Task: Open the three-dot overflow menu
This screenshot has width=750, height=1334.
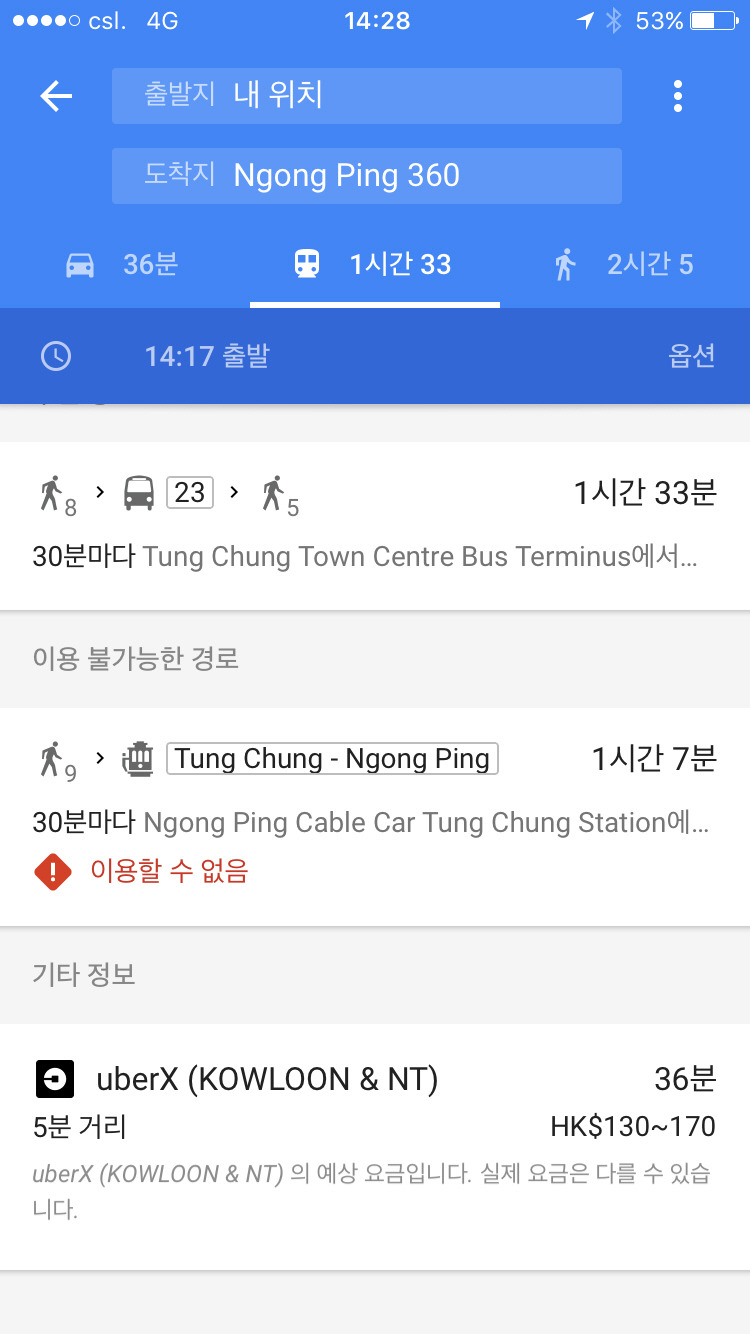Action: point(678,96)
